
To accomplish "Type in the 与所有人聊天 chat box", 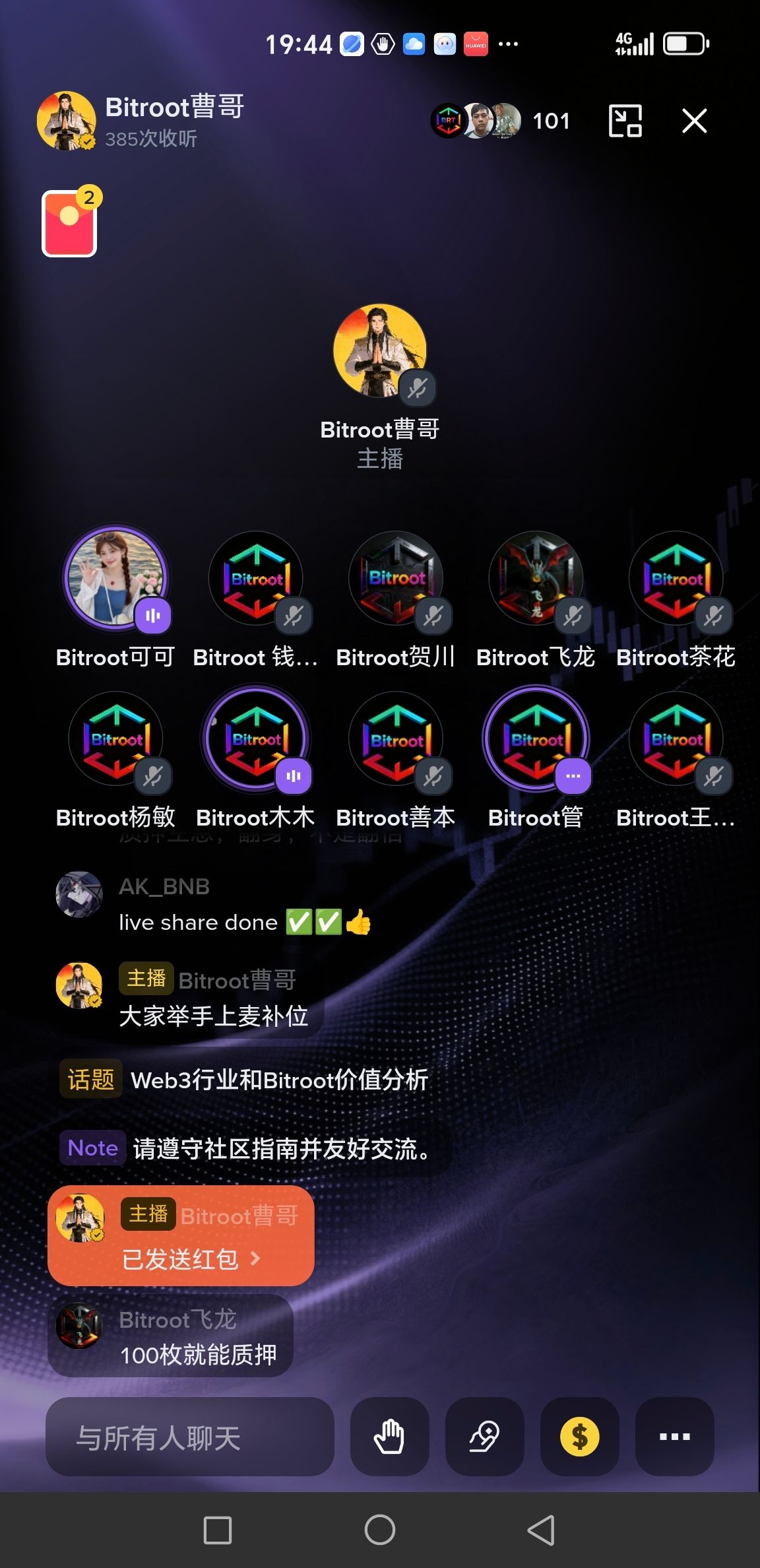I will point(190,1437).
